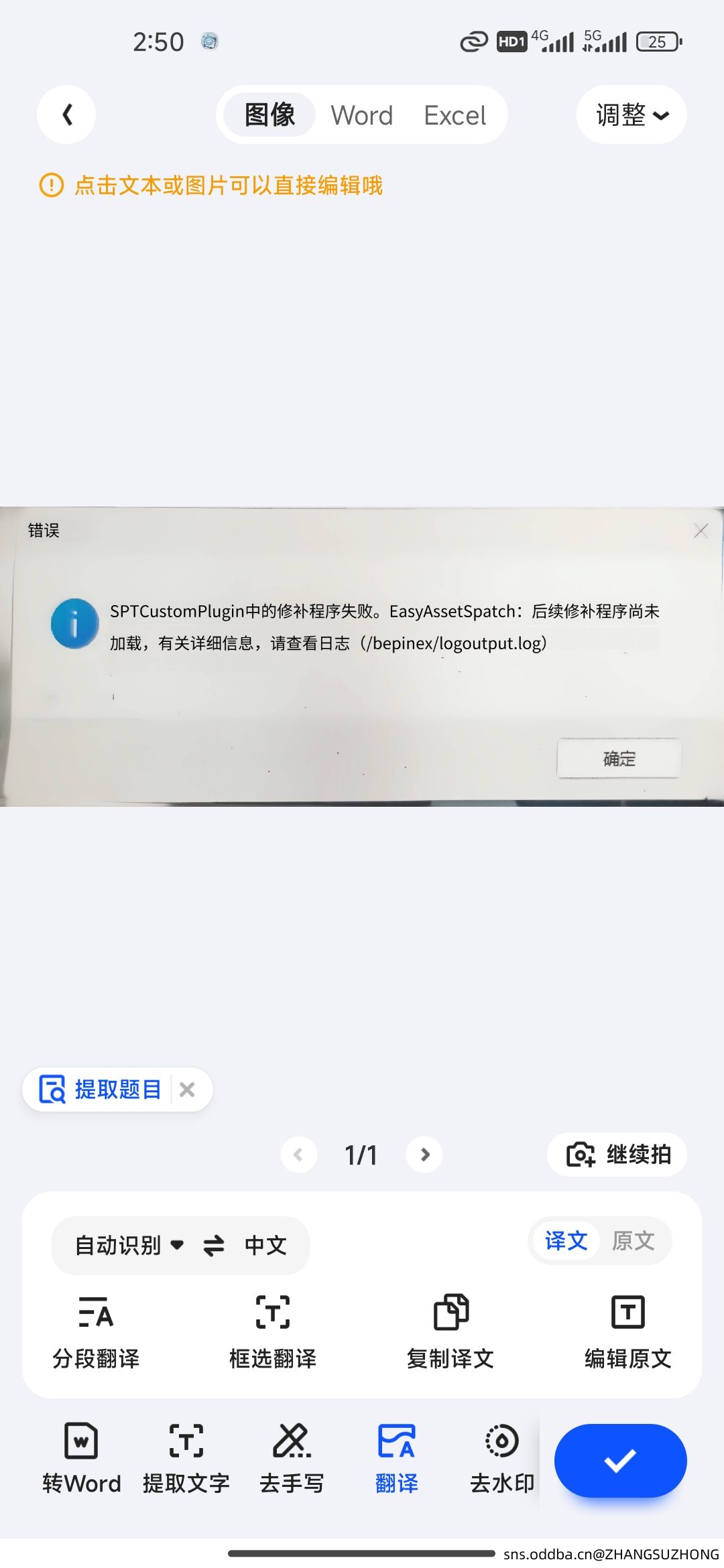Swap source and target languages

(214, 1245)
